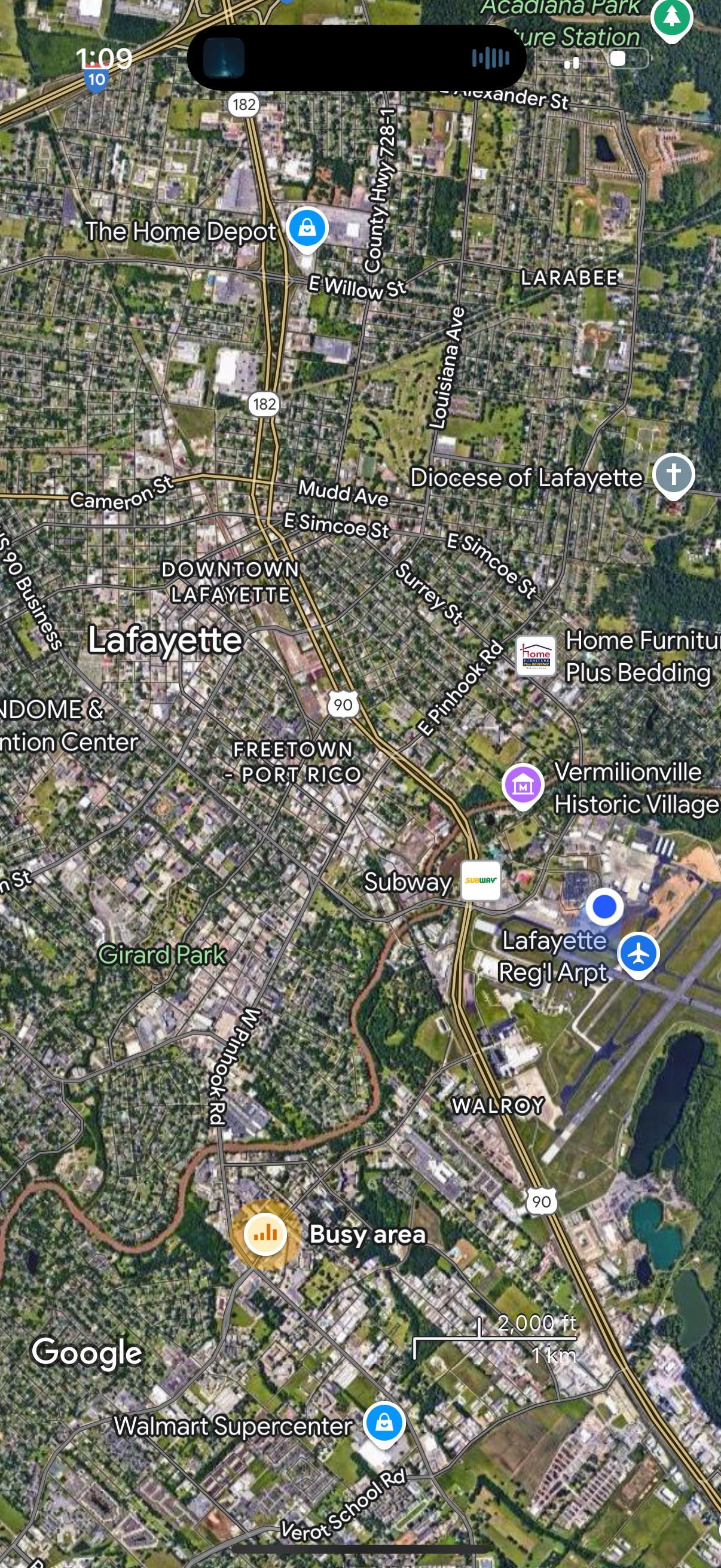Open the Lafayette Regional Airport pin
The image size is (721, 1568).
click(x=638, y=954)
